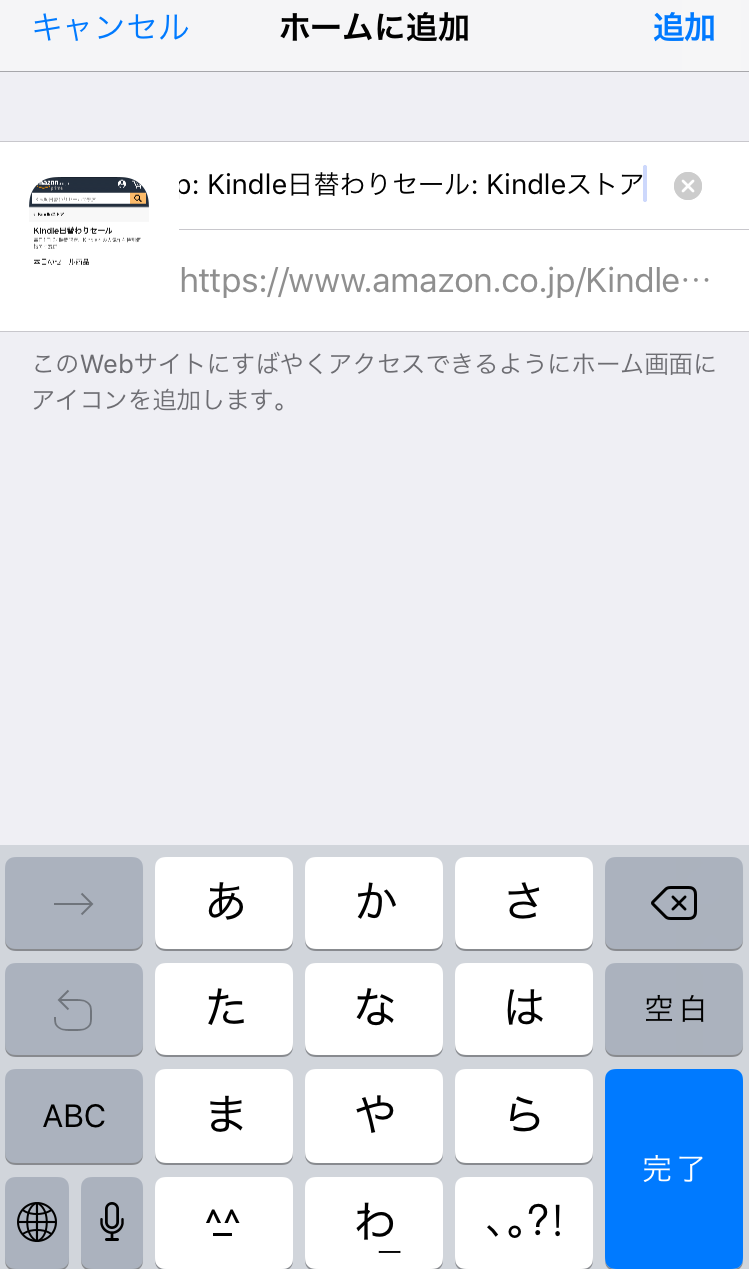Screen dimensions: 749x1269
Task: Cancel adding to home screen
Action: pos(110,28)
